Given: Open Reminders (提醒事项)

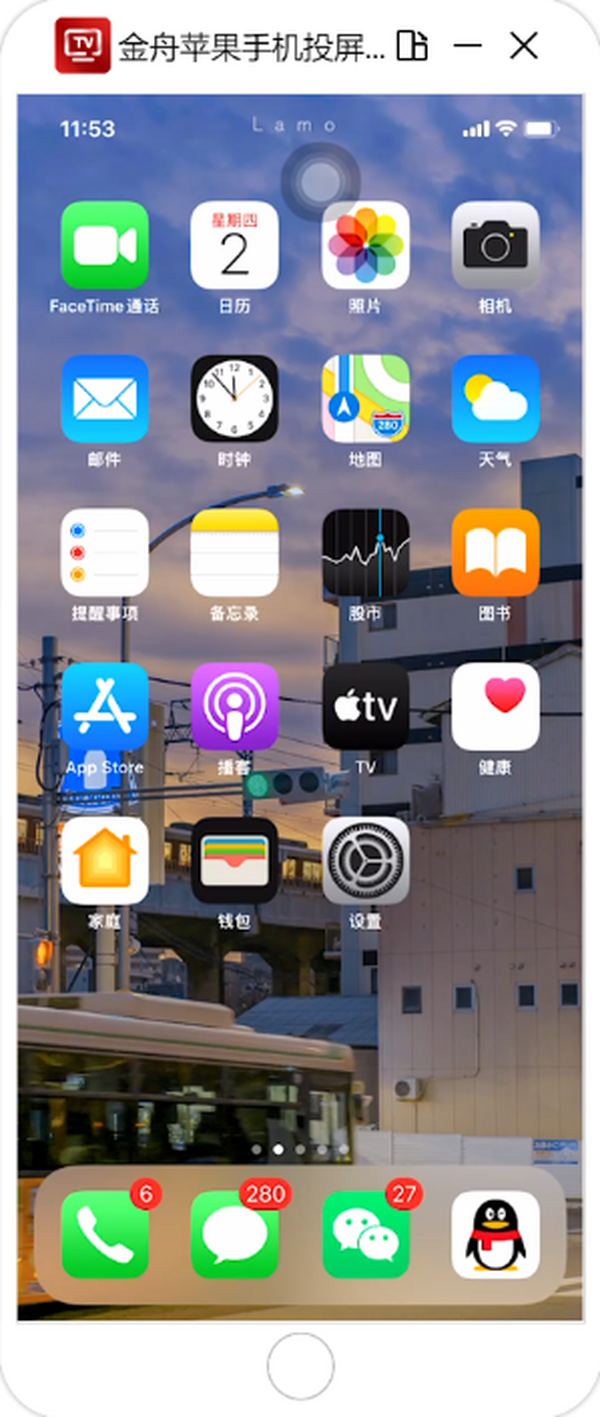Looking at the screenshot, I should (105, 552).
